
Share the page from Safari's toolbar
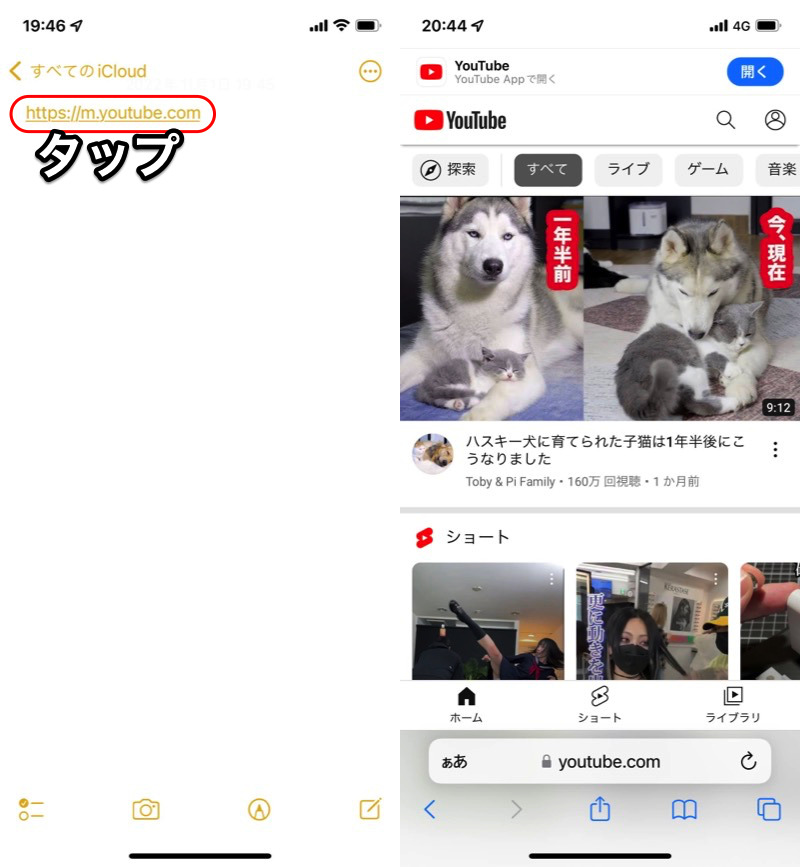tap(599, 809)
